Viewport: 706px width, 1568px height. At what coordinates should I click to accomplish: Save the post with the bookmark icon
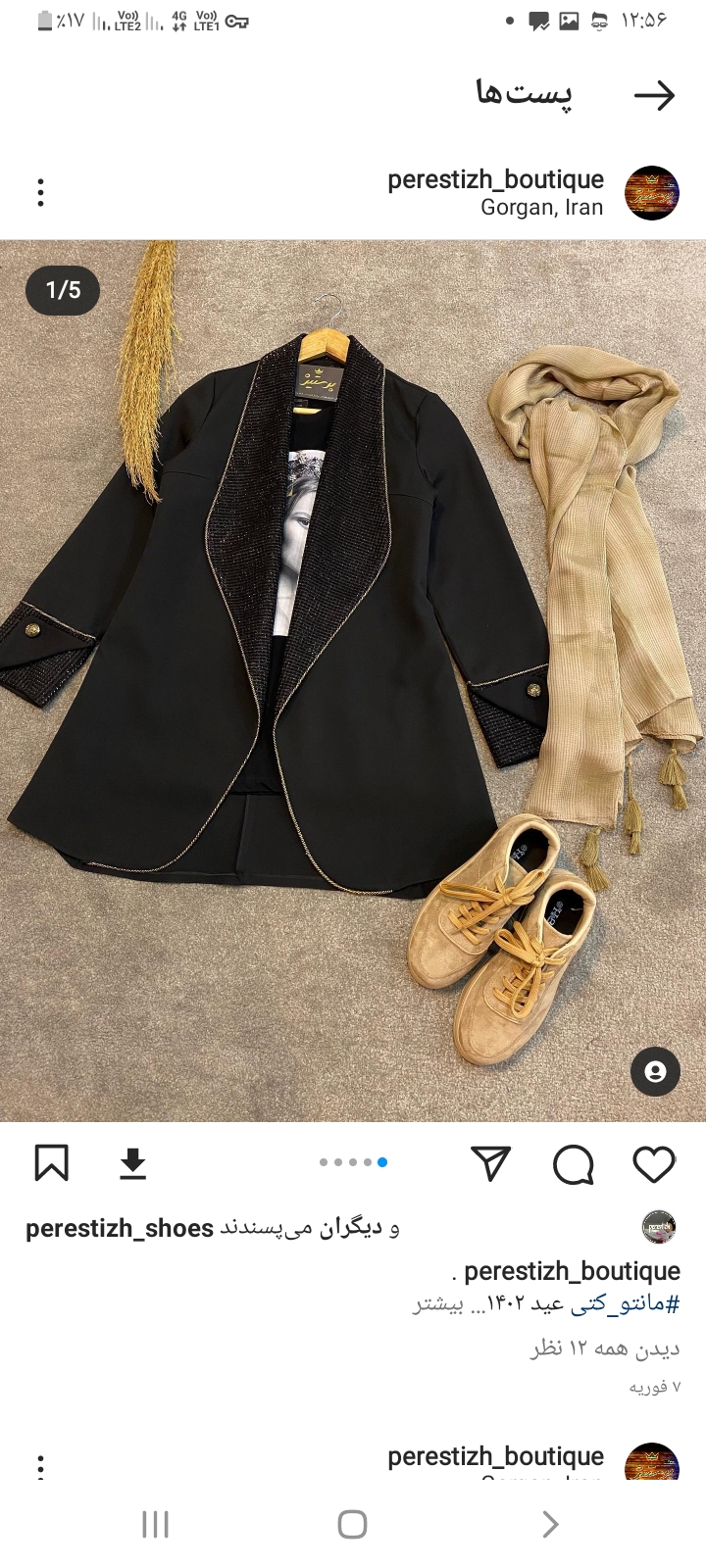(x=51, y=1163)
